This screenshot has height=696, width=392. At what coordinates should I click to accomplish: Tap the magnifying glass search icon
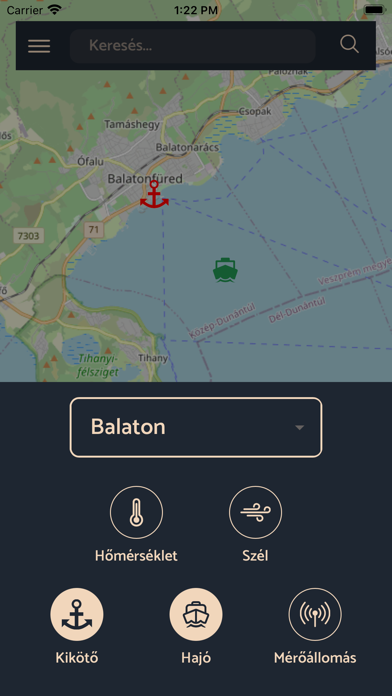[x=349, y=45]
